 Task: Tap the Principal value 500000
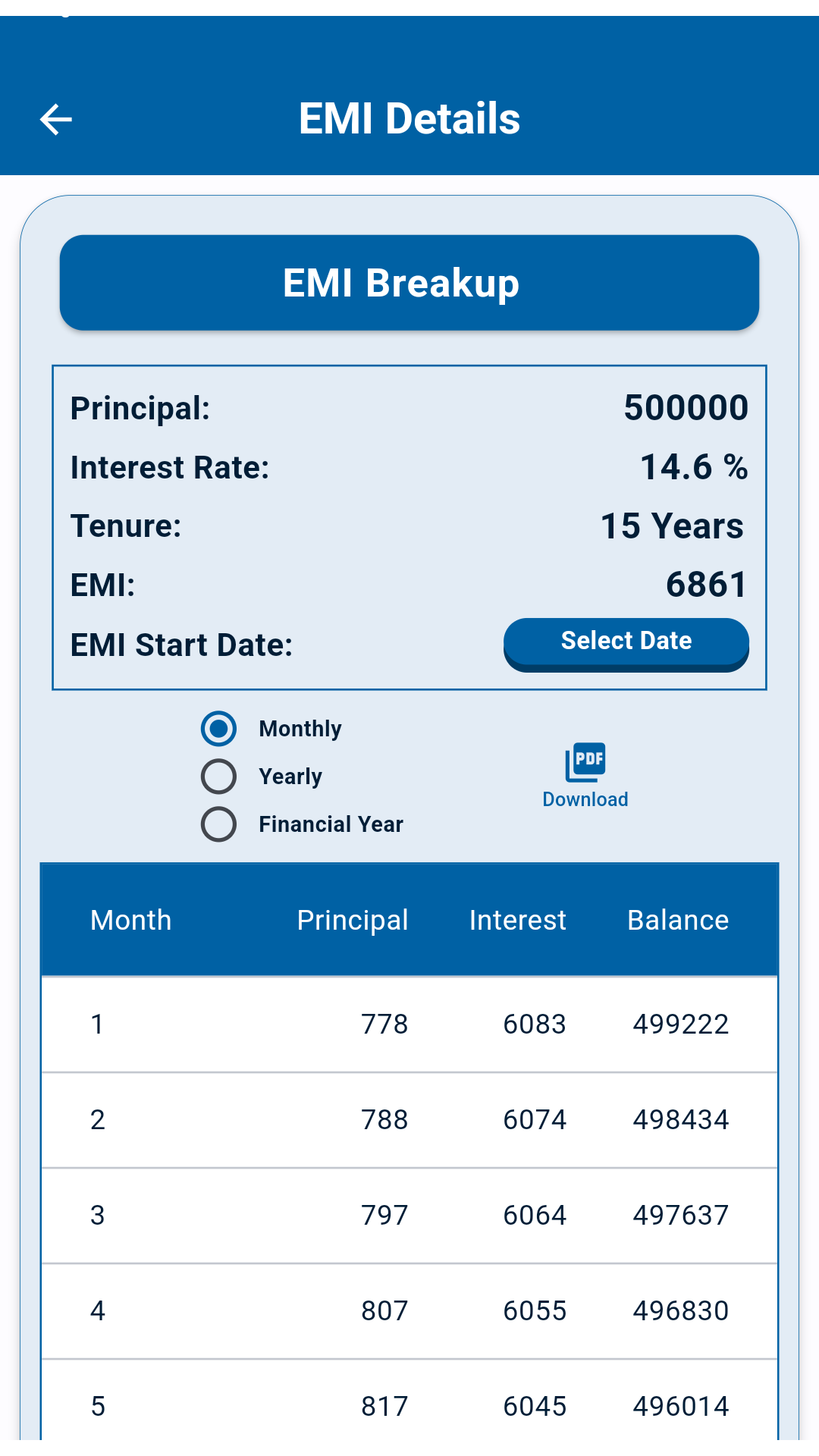(x=685, y=408)
